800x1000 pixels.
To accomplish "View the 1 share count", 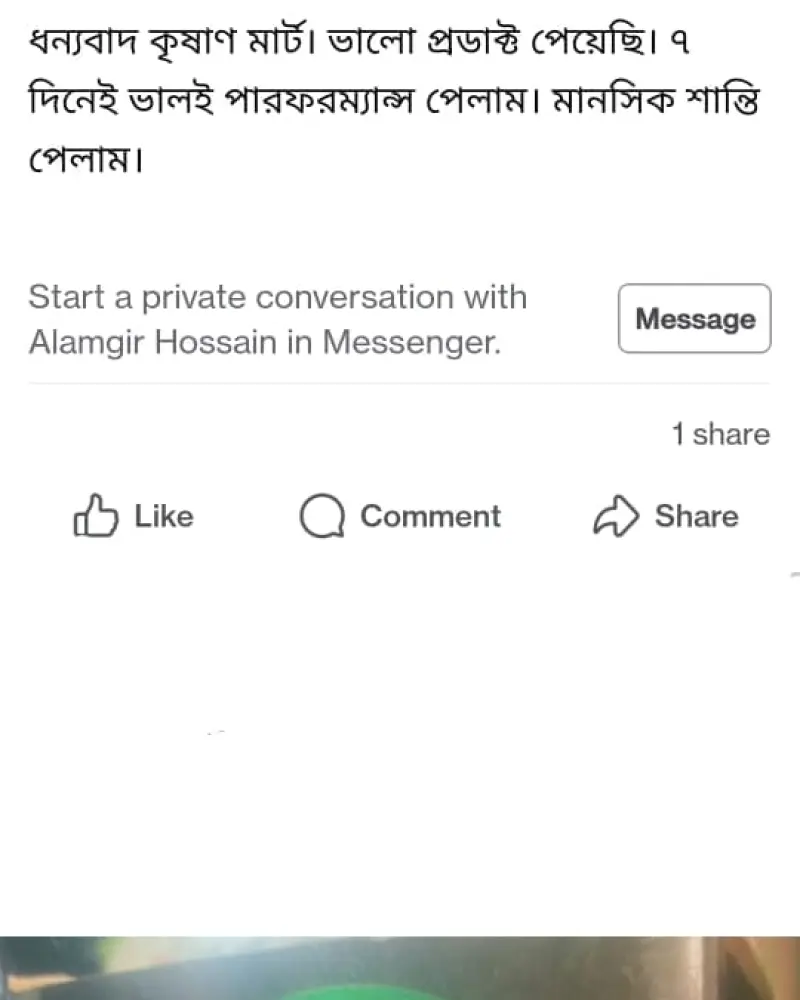I will (720, 434).
